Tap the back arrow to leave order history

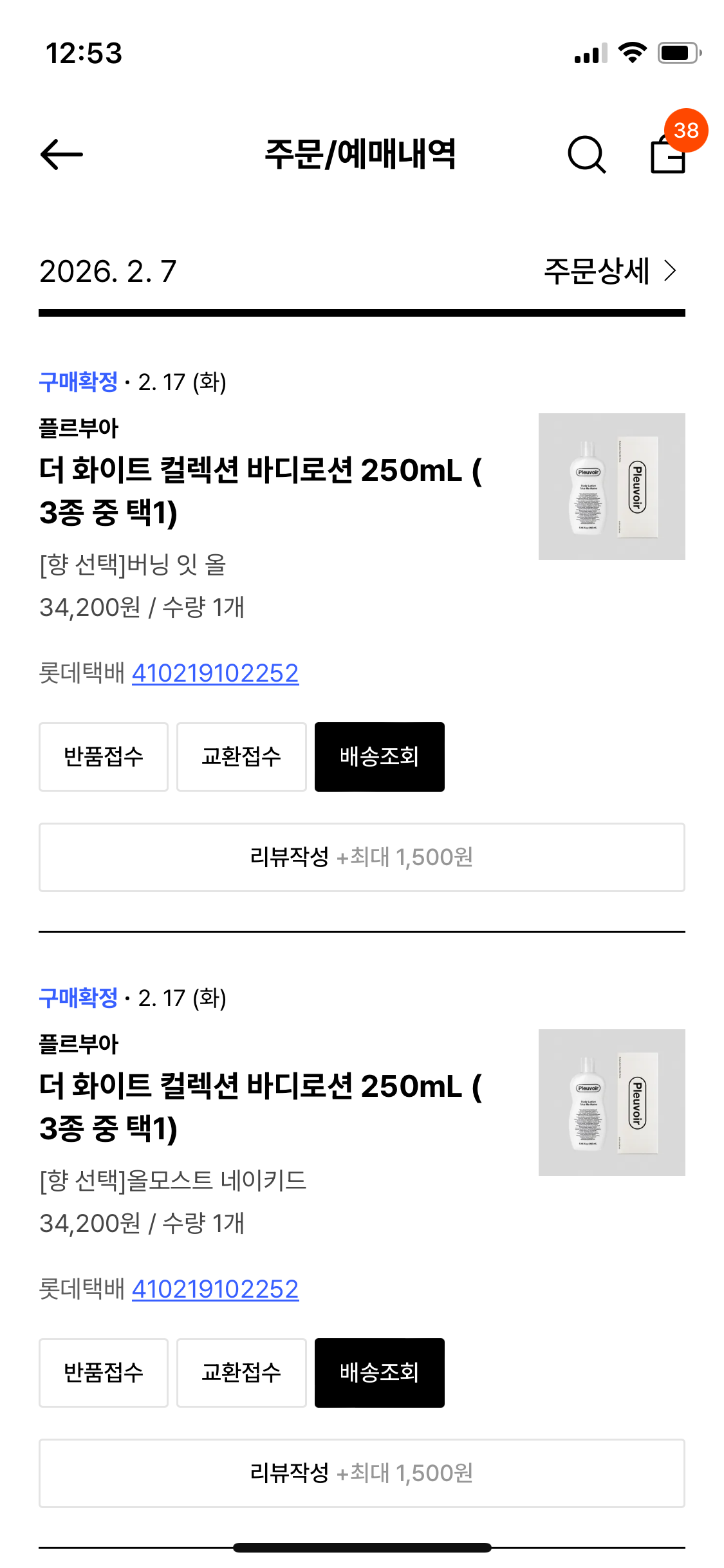60,154
